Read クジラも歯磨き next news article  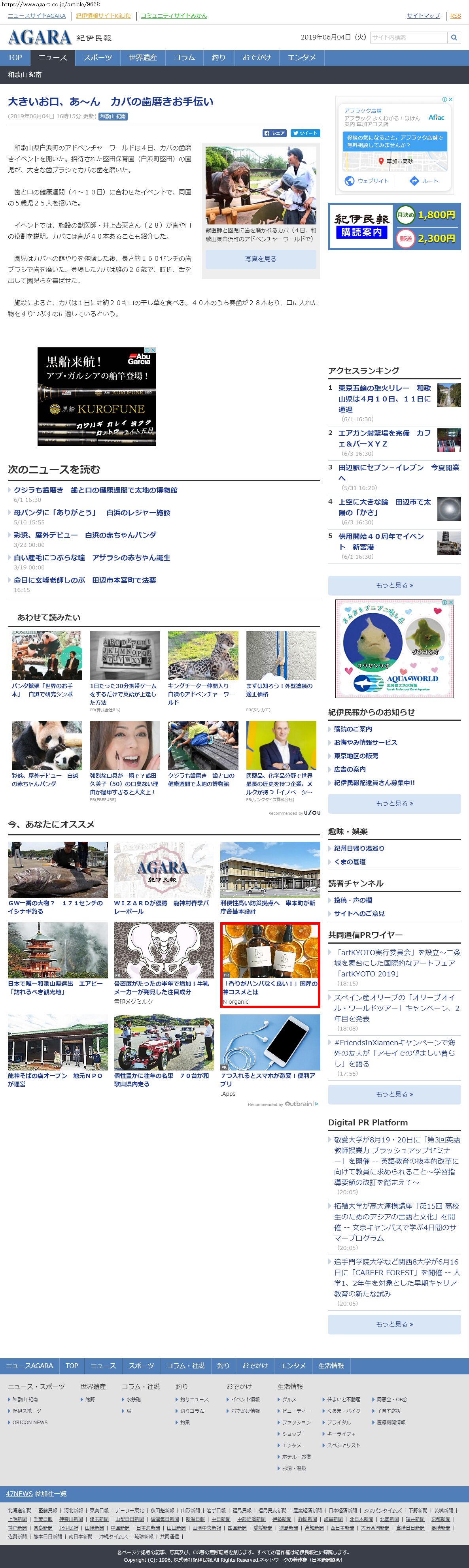[x=96, y=490]
